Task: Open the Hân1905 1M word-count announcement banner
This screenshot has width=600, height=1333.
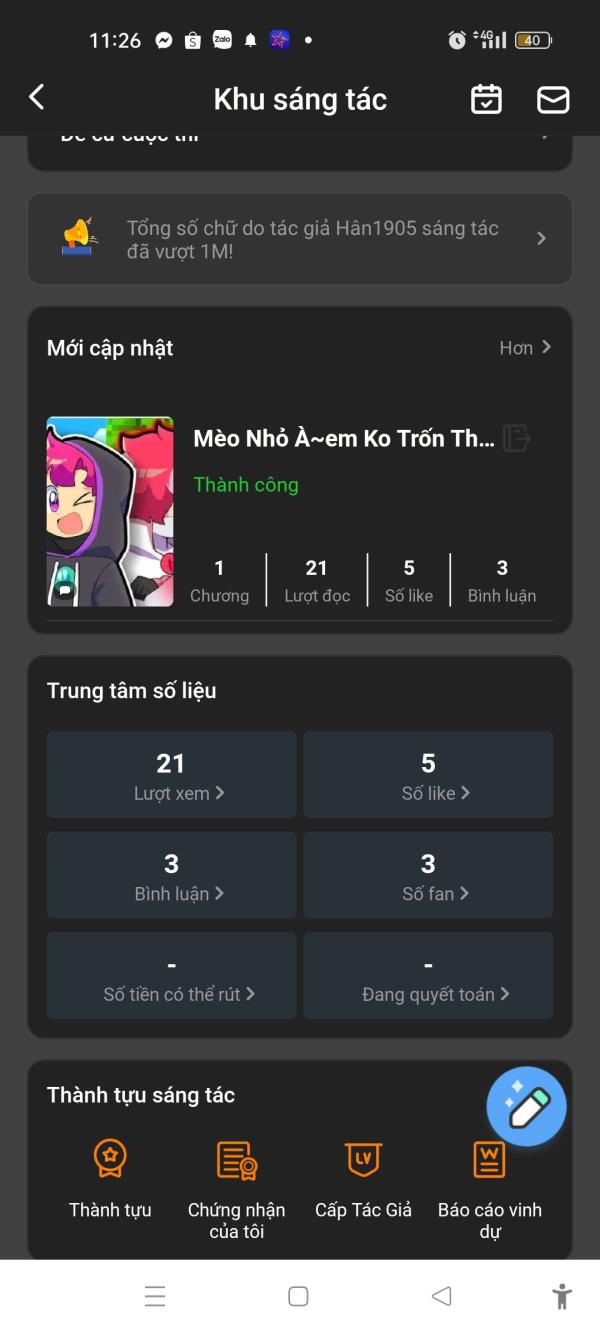Action: pyautogui.click(x=300, y=239)
